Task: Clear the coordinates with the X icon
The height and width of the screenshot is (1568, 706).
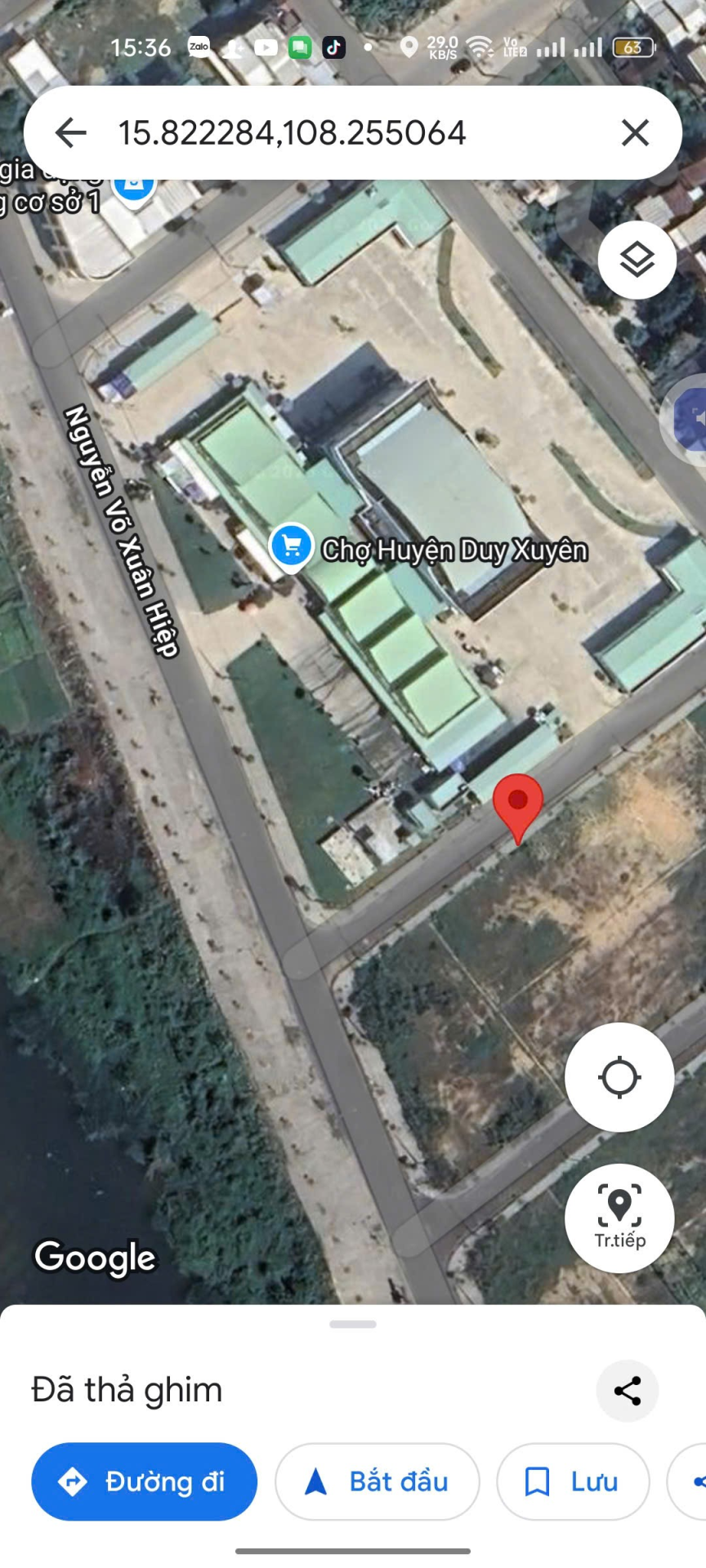Action: coord(635,132)
